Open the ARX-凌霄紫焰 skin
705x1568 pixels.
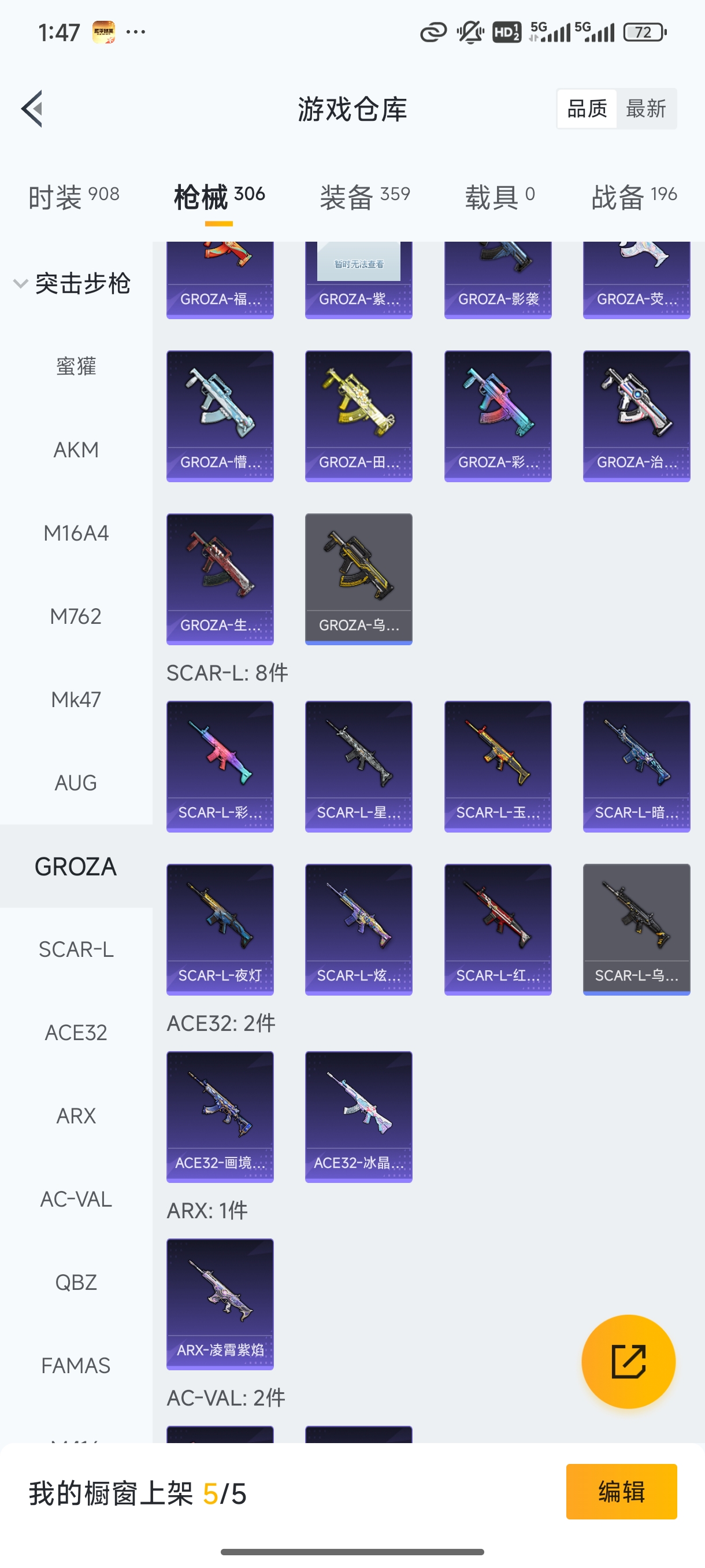pyautogui.click(x=220, y=1304)
